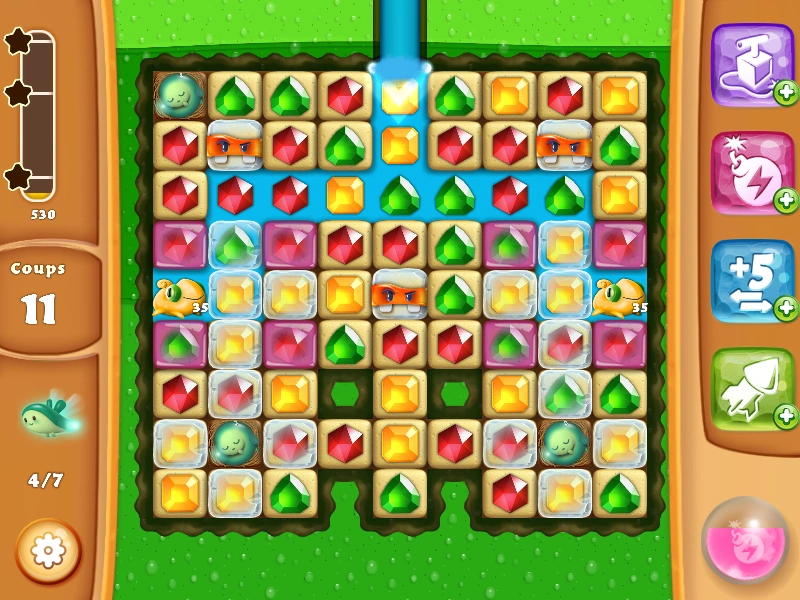Activate the pink lightning bomb booster

click(x=752, y=172)
